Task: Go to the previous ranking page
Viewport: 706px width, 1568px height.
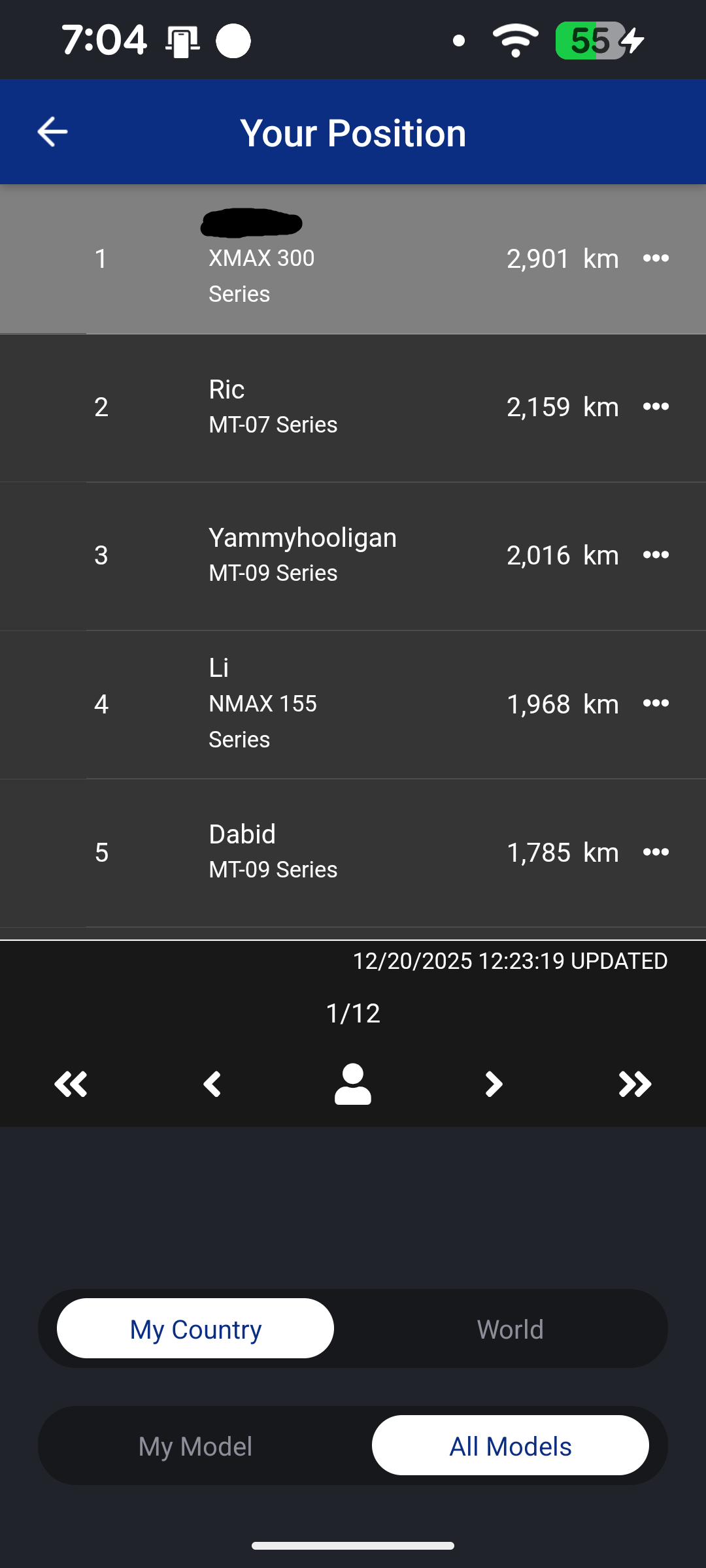Action: [x=212, y=1084]
